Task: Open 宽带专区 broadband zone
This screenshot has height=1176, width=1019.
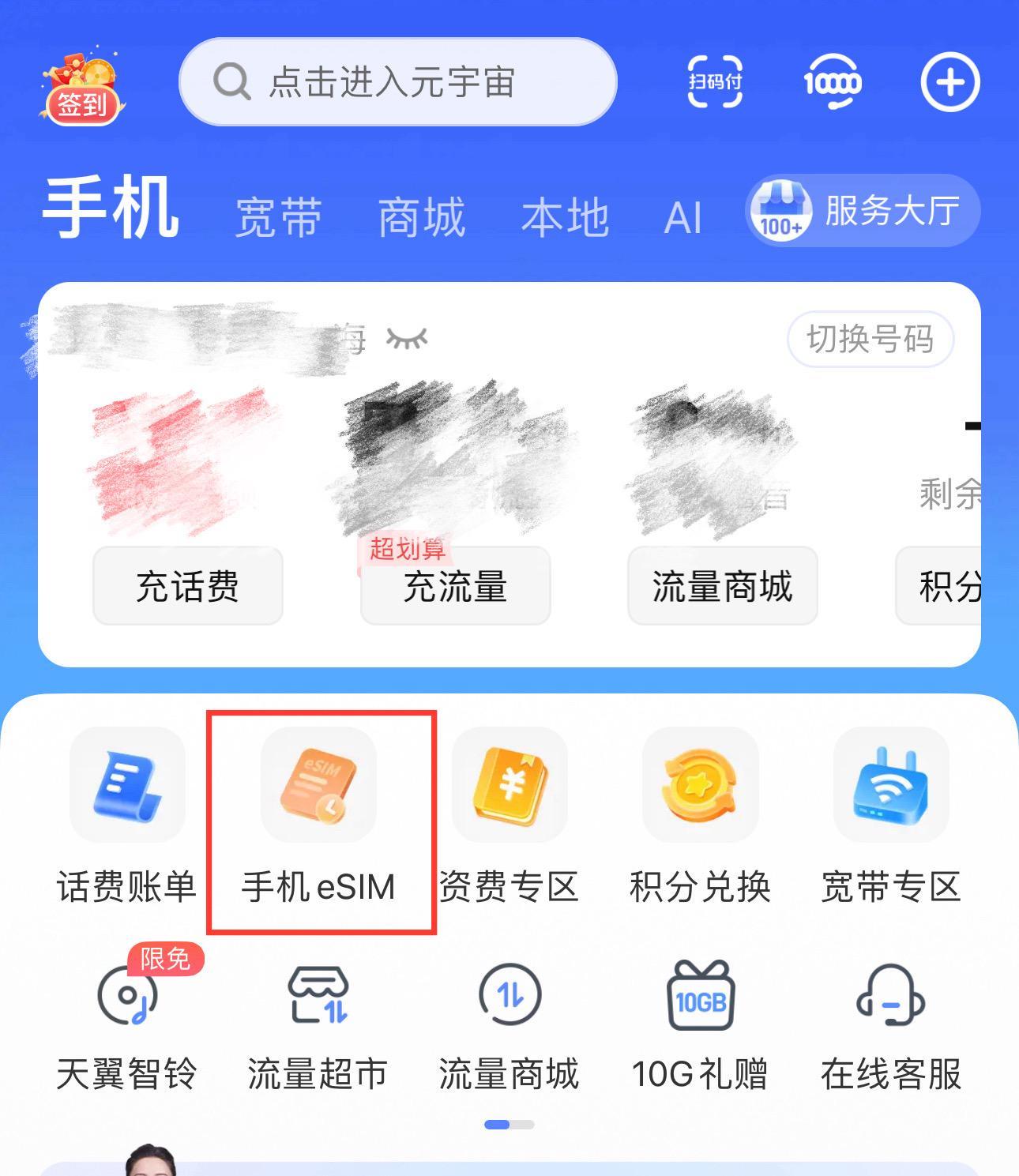Action: point(891,817)
